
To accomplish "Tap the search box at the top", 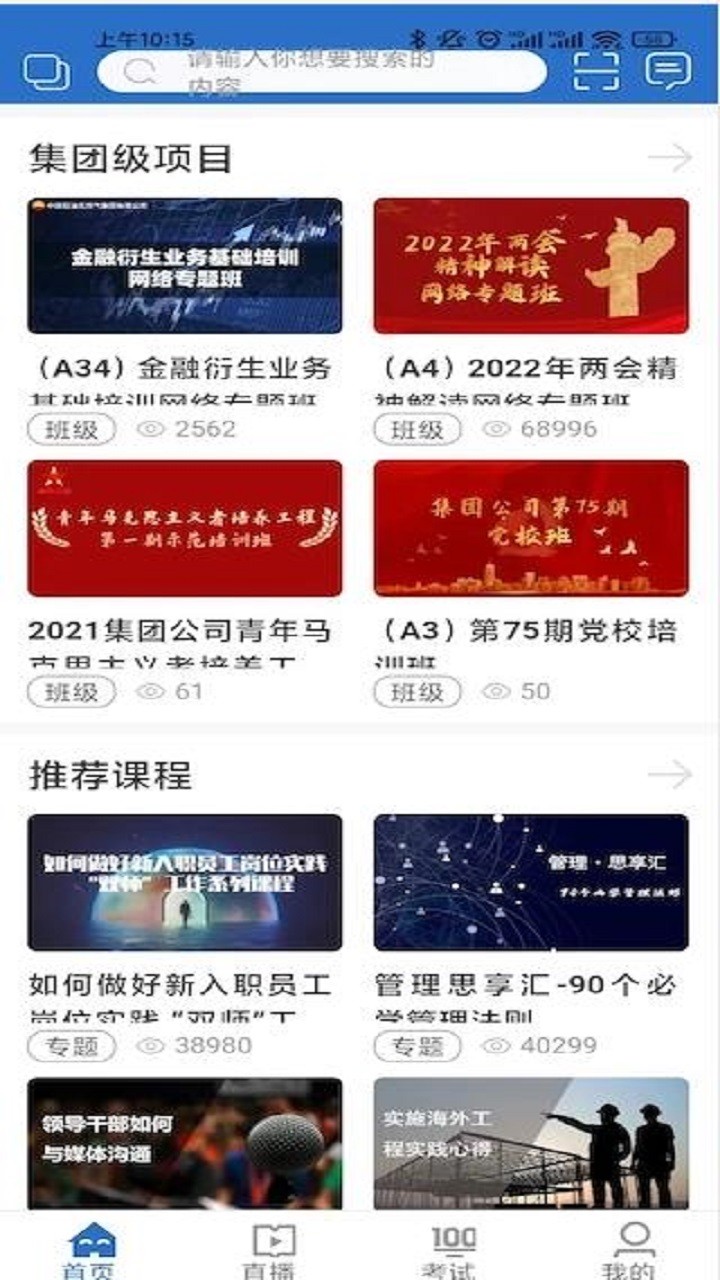I will coord(322,71).
